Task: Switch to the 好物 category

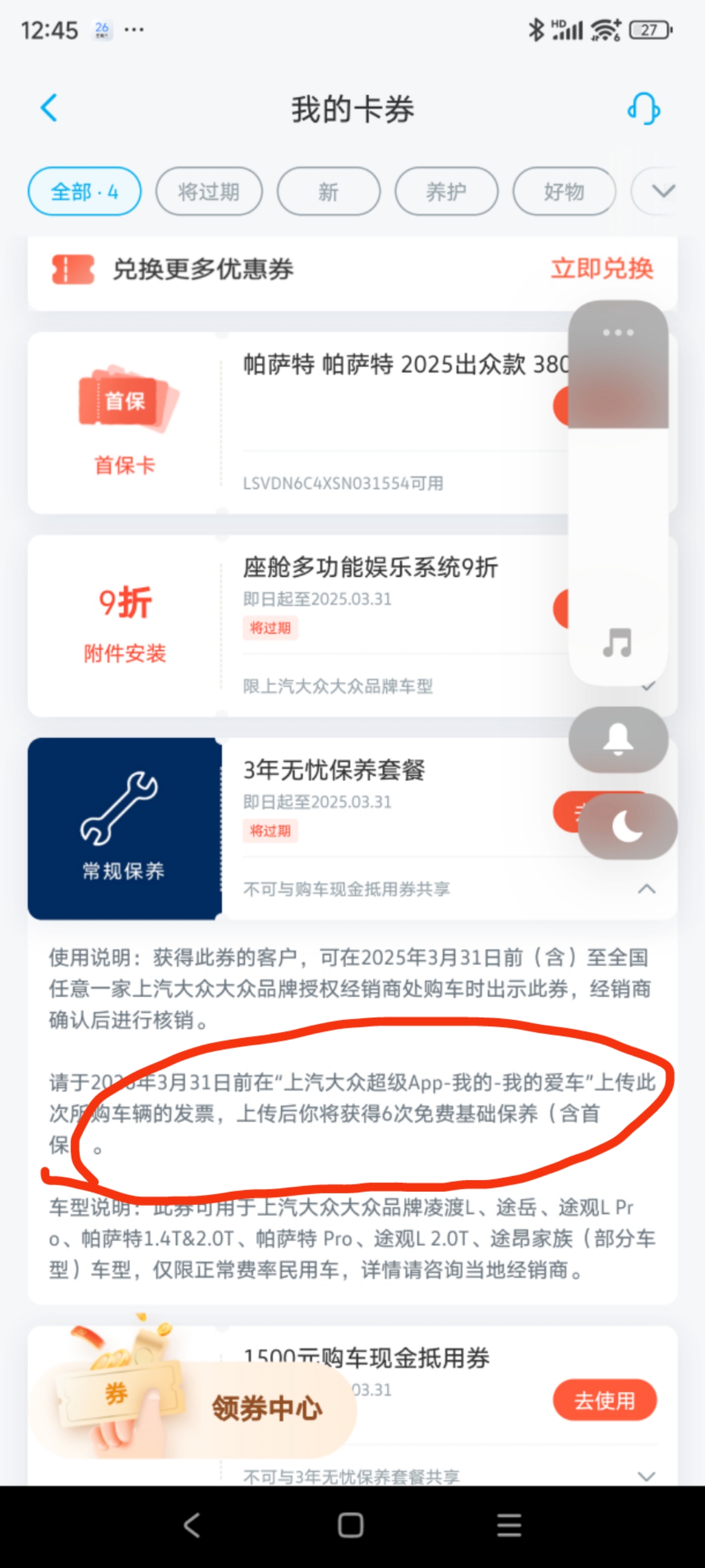Action: click(564, 192)
